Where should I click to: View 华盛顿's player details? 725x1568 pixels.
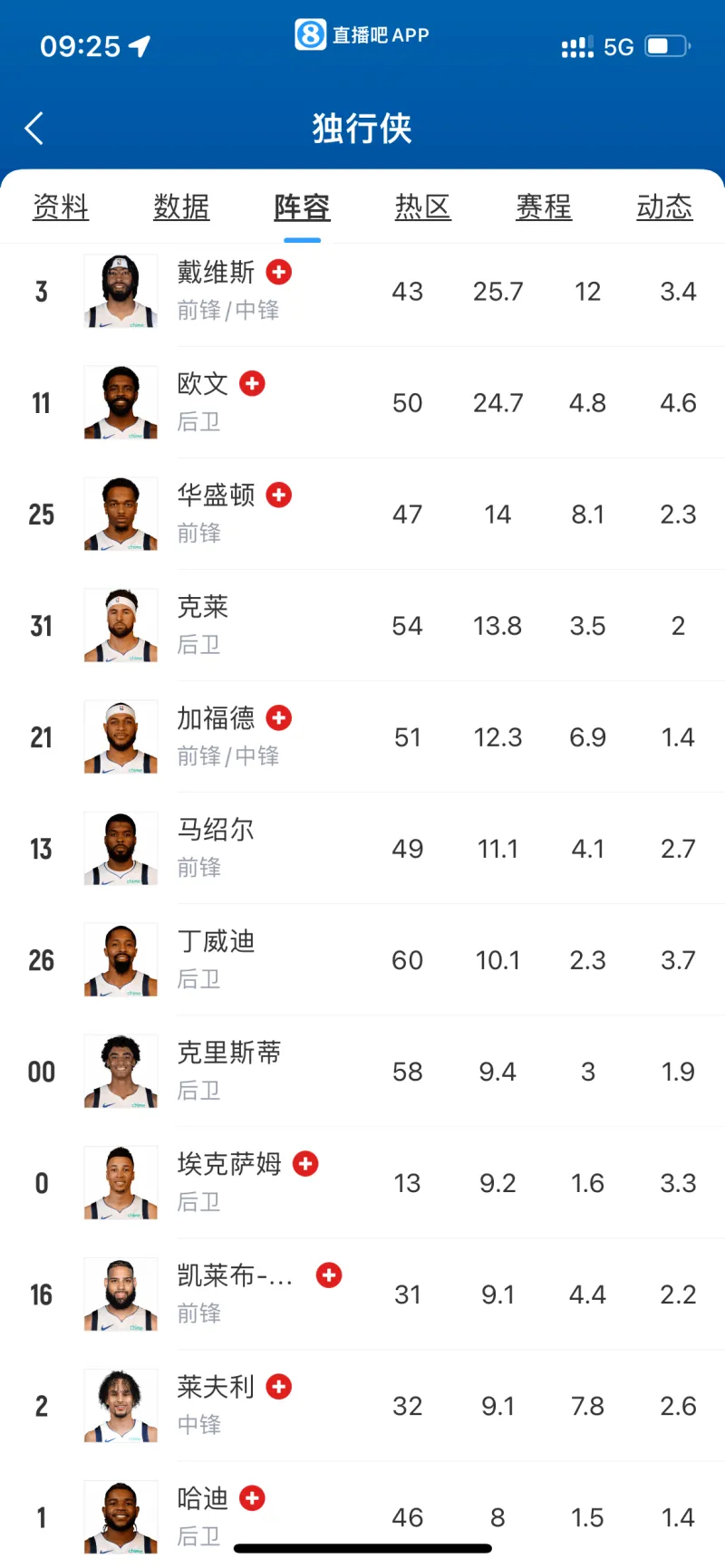[216, 495]
